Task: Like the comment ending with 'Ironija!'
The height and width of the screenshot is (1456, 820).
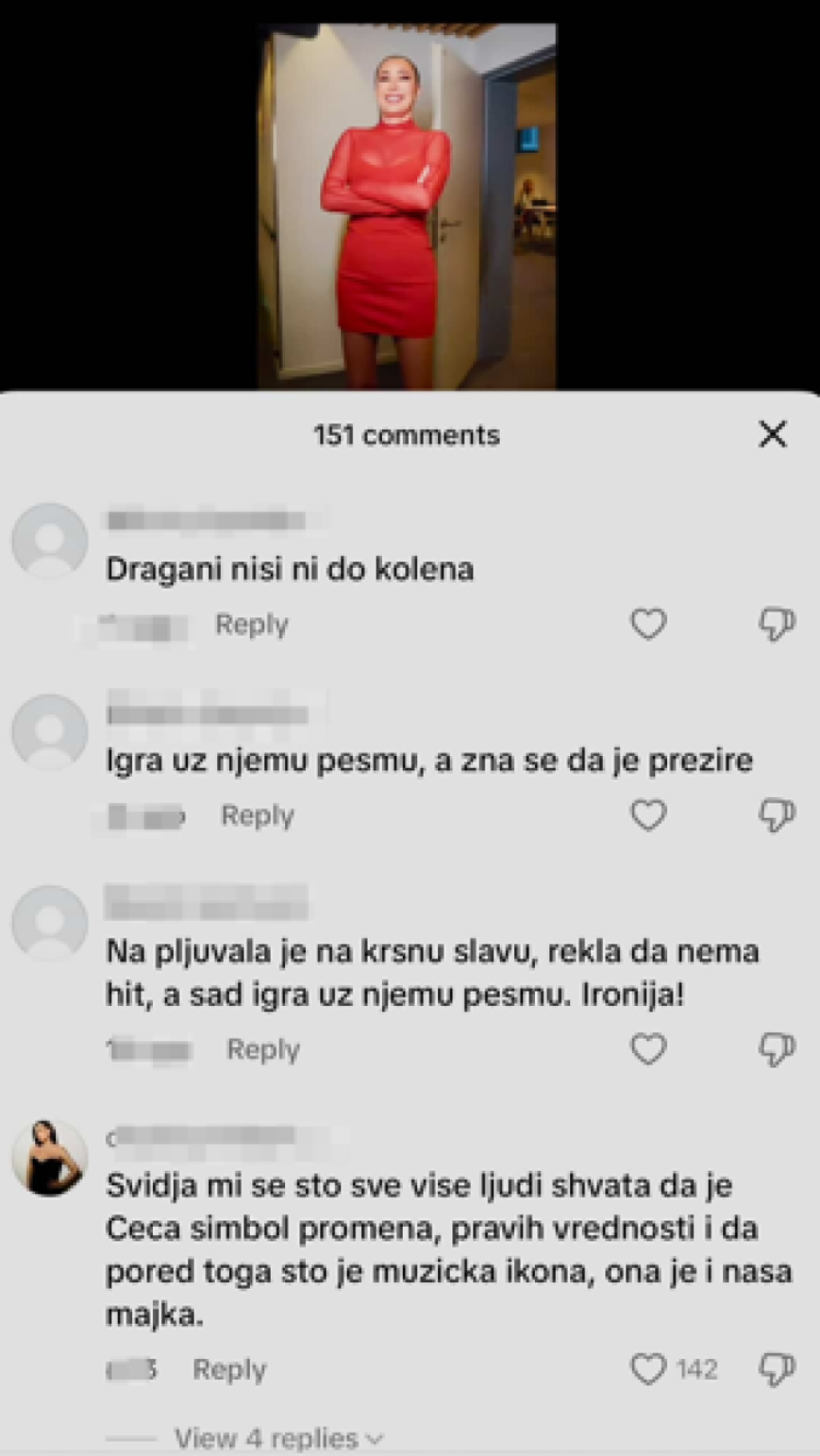Action: click(649, 1049)
